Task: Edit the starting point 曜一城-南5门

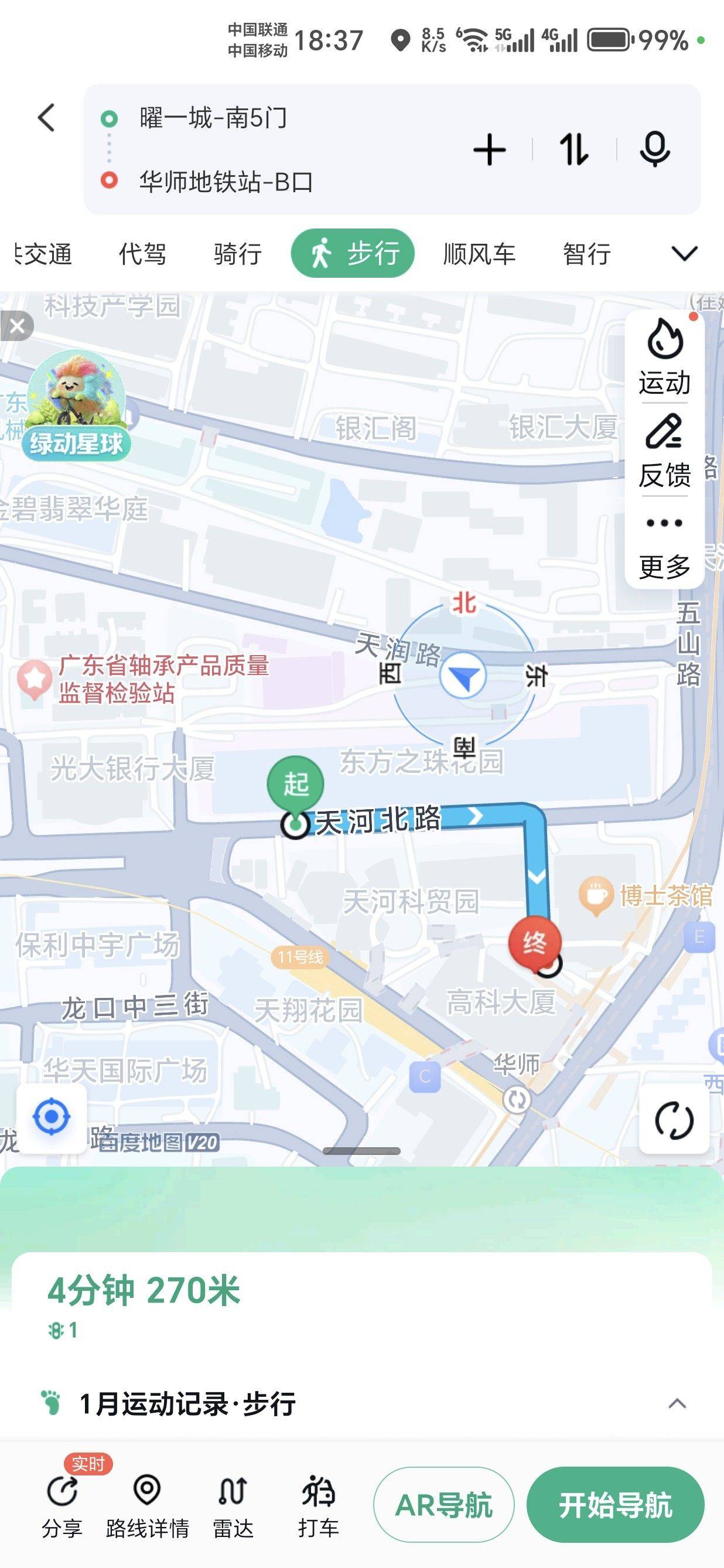Action: tap(213, 117)
